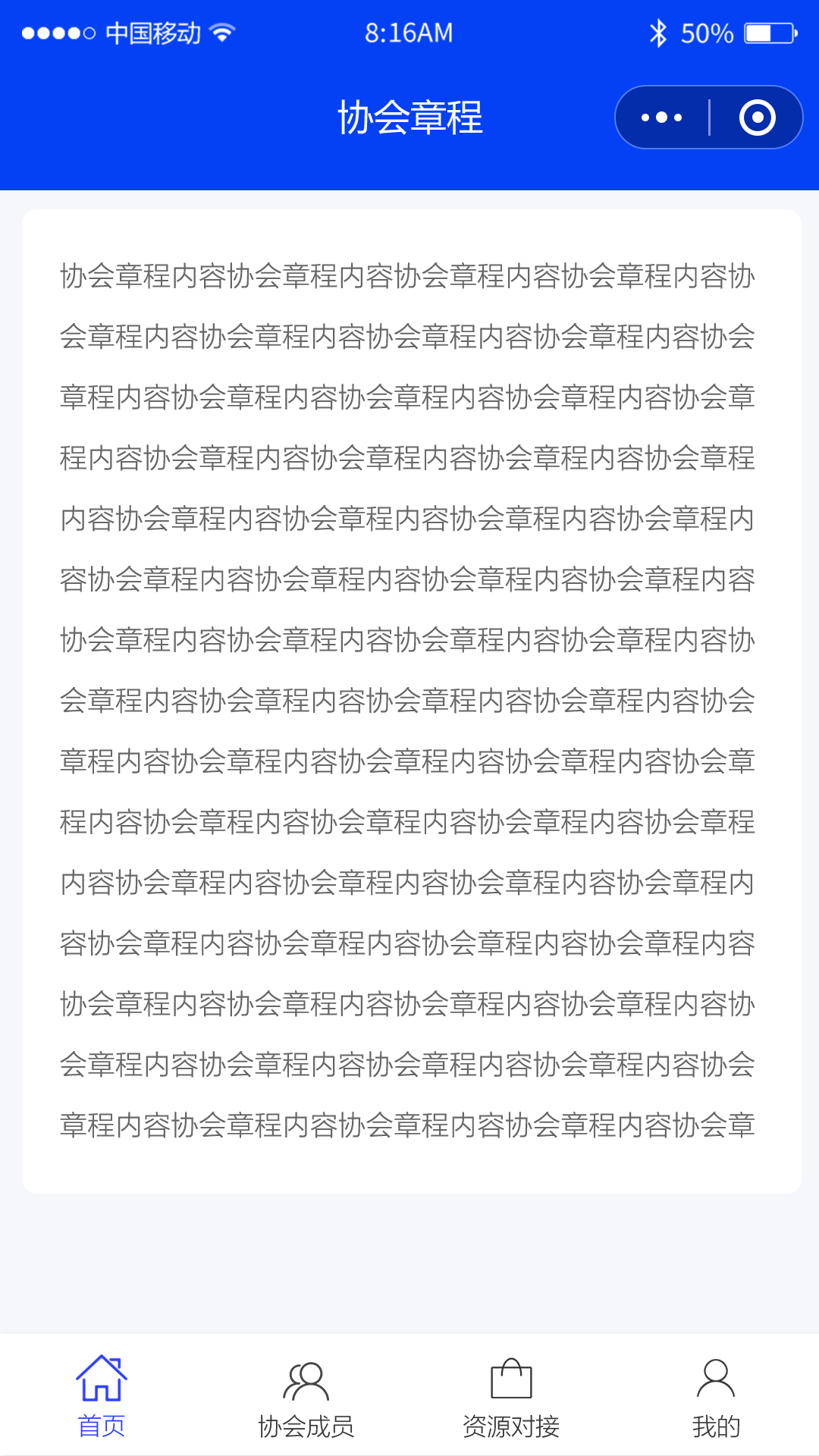Select the 我的 tab
Screen dimensions: 819x1456
pos(716,1397)
